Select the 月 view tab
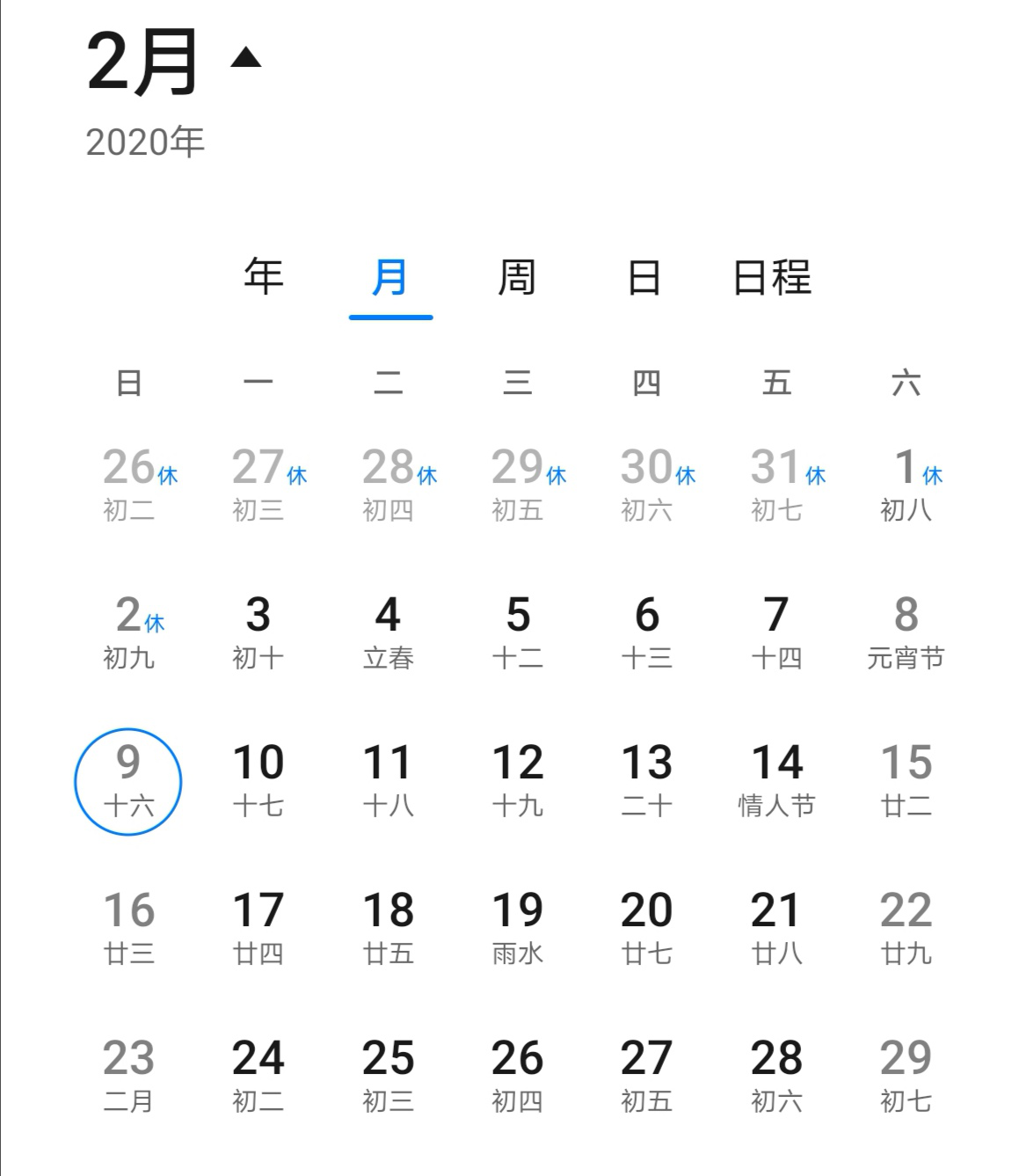Image resolution: width=1034 pixels, height=1176 pixels. point(390,278)
